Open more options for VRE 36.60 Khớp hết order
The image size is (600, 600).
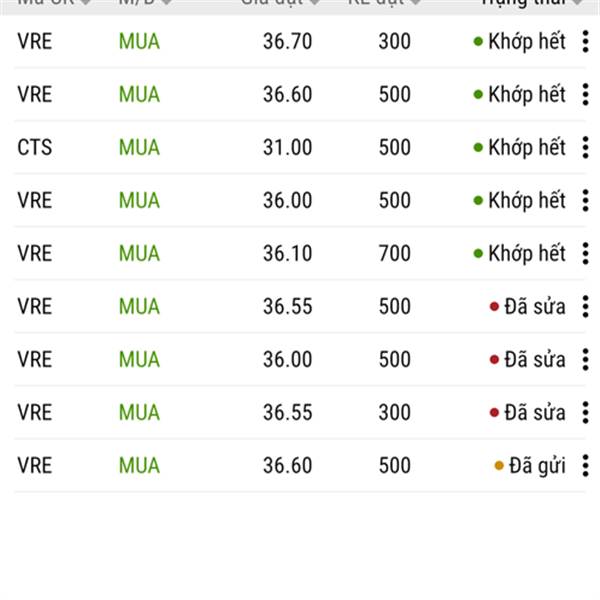586,95
